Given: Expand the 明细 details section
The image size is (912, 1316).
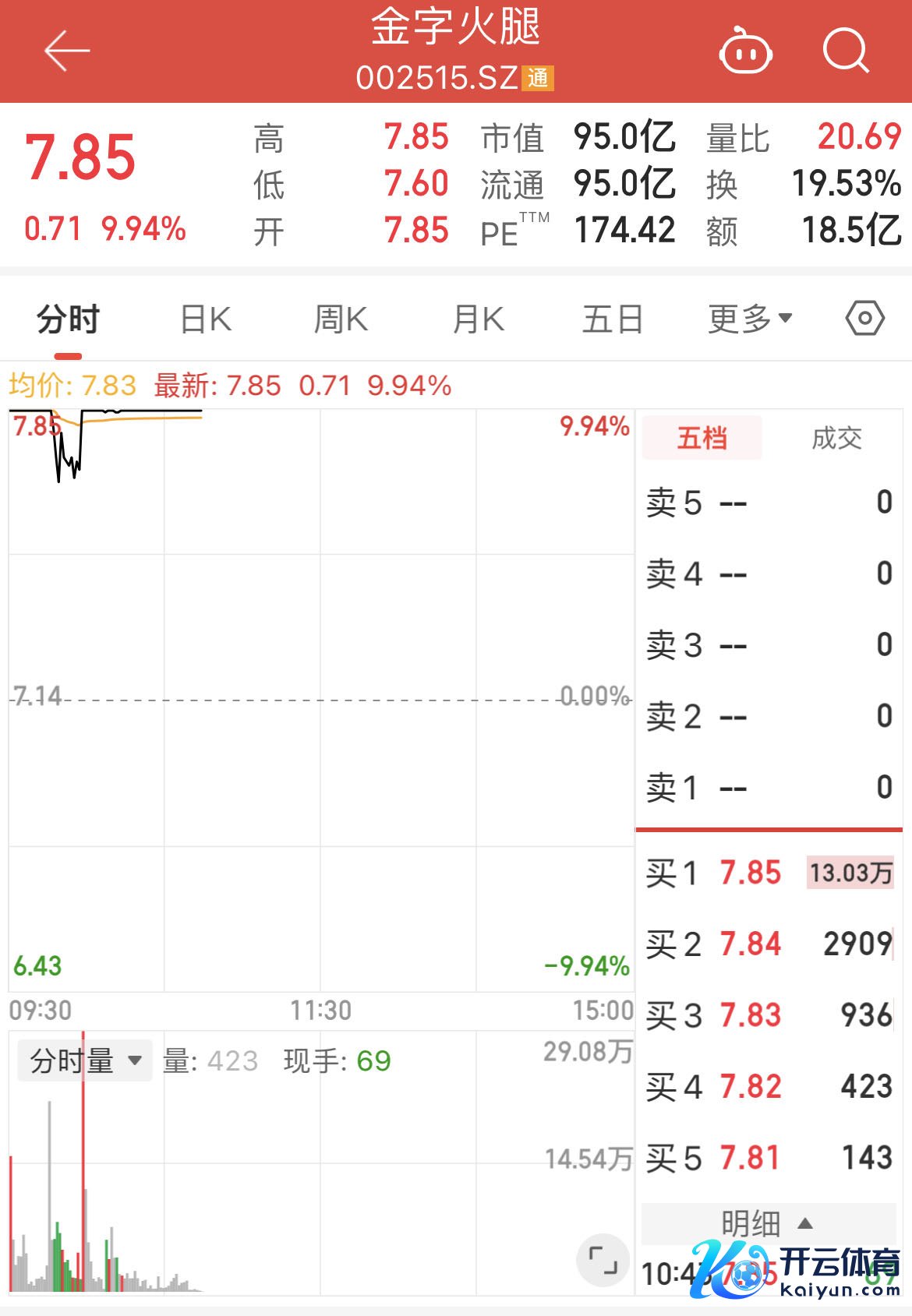Looking at the screenshot, I should (x=767, y=1223).
